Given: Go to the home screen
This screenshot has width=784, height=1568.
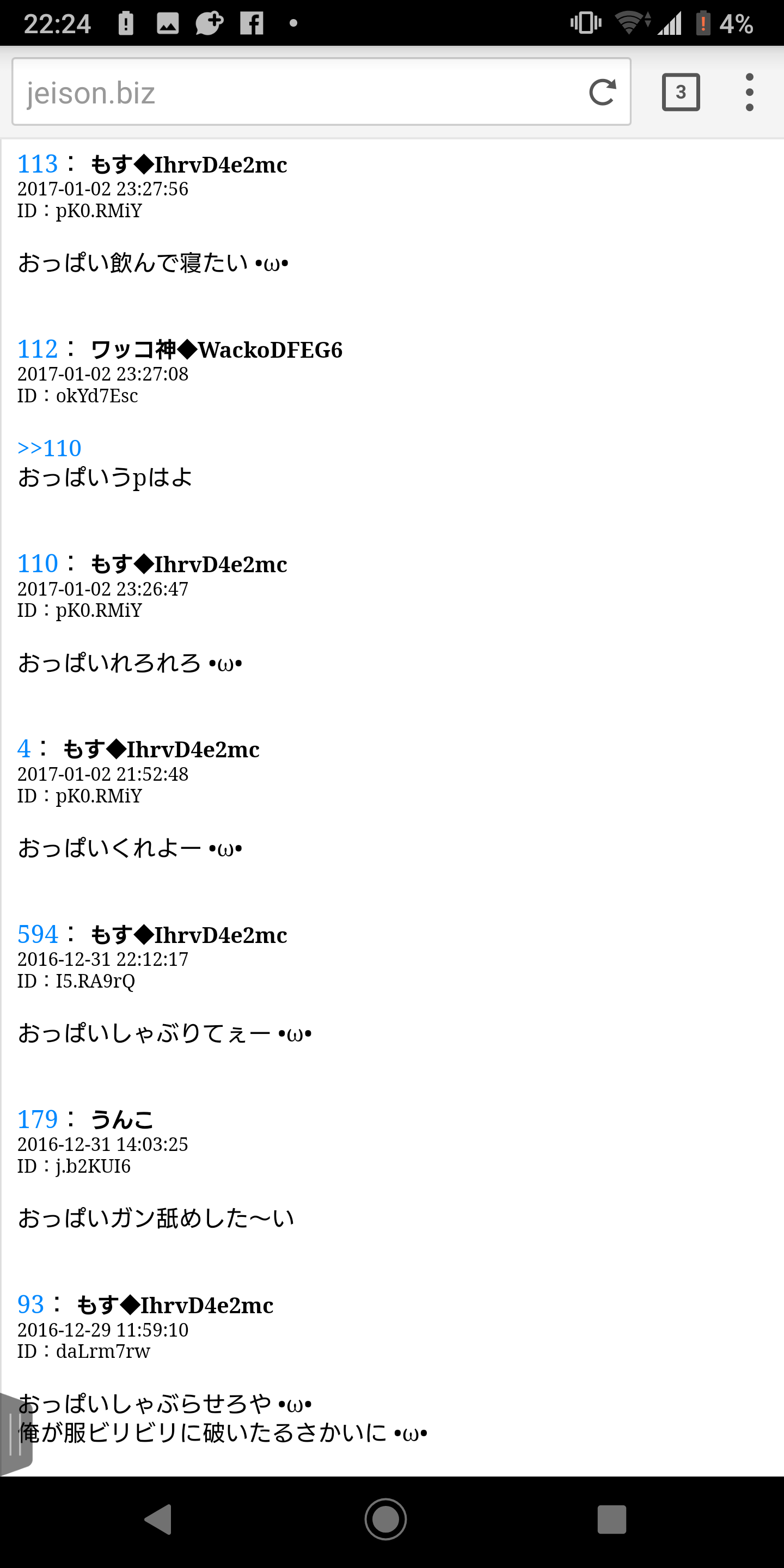Looking at the screenshot, I should point(385,1520).
